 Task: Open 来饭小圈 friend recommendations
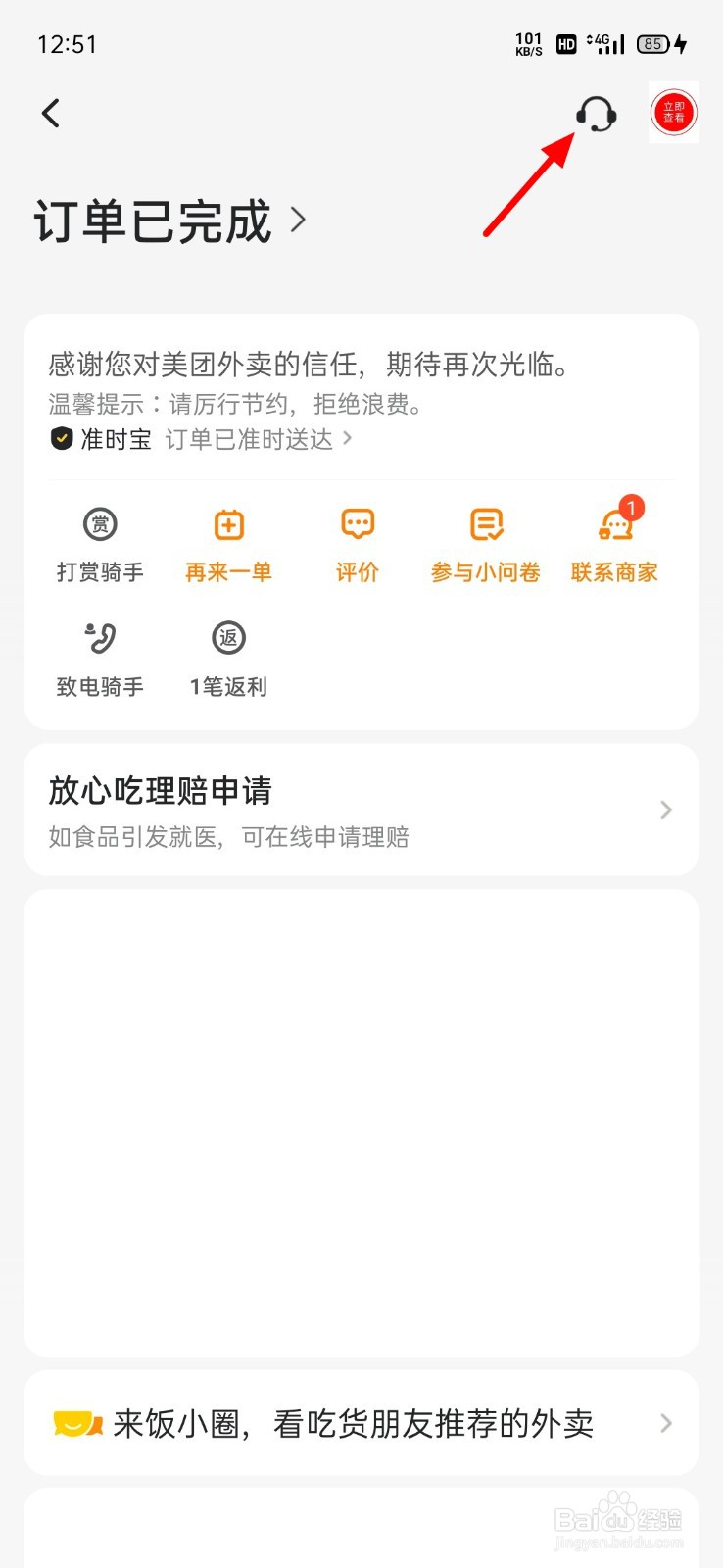click(x=361, y=1423)
